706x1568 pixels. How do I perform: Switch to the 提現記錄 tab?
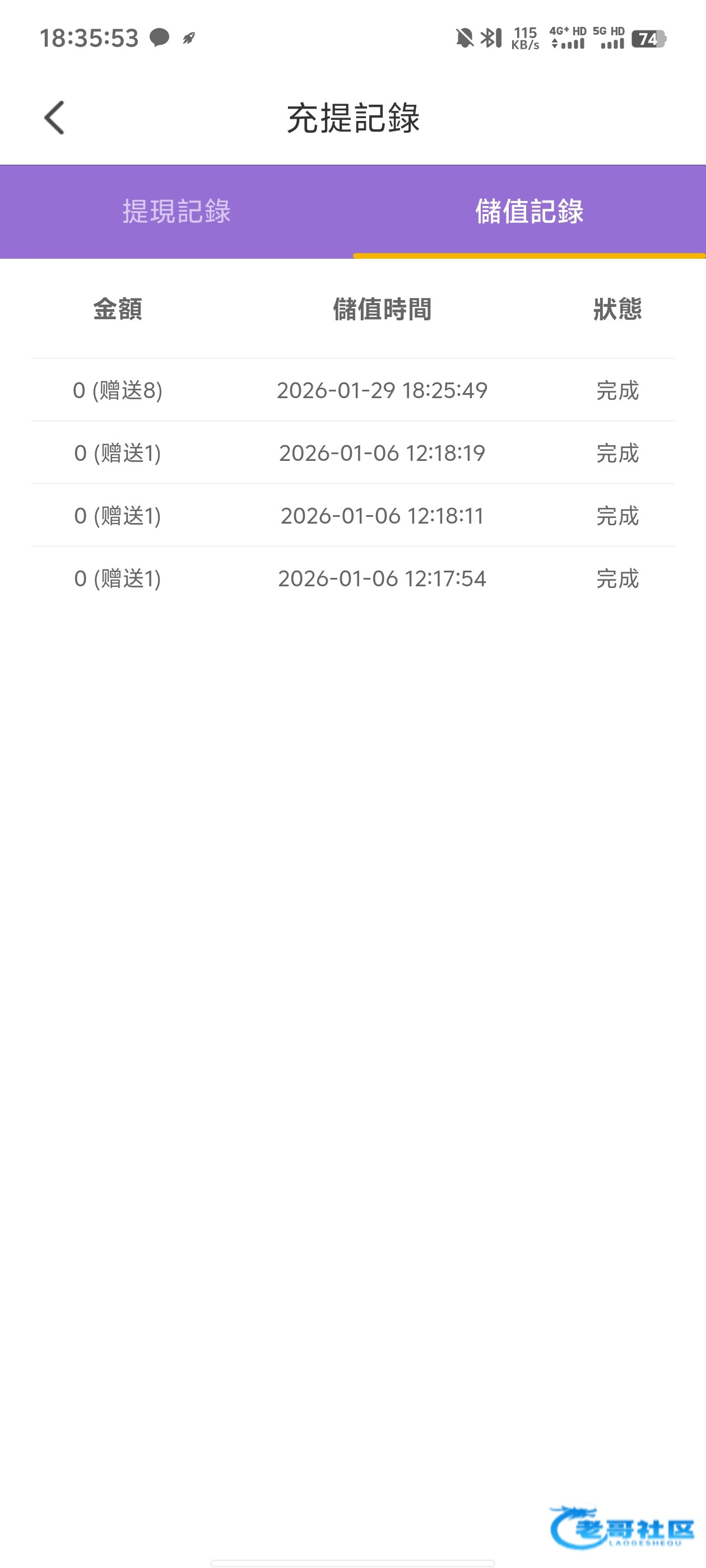pos(176,211)
